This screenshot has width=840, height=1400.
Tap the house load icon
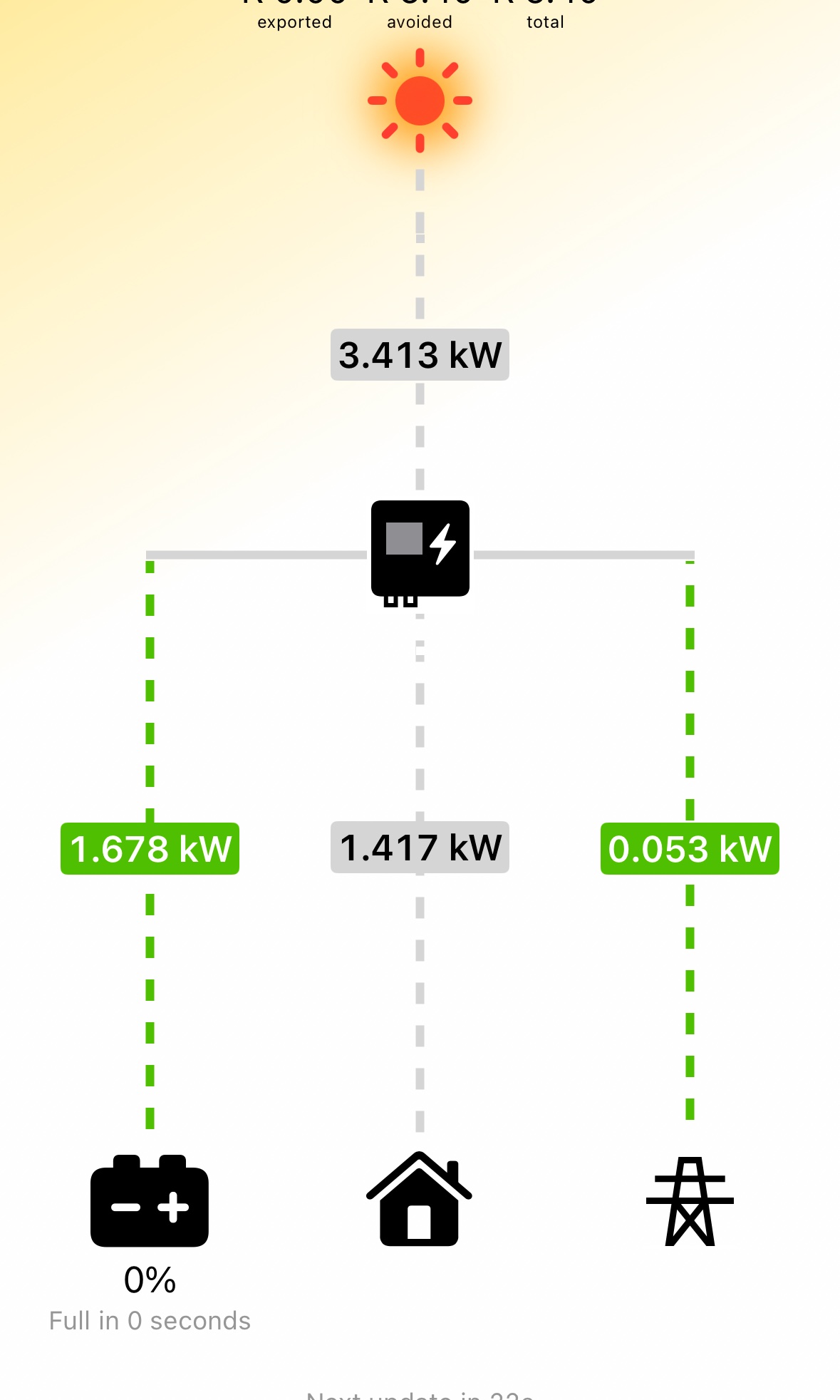click(x=419, y=1200)
